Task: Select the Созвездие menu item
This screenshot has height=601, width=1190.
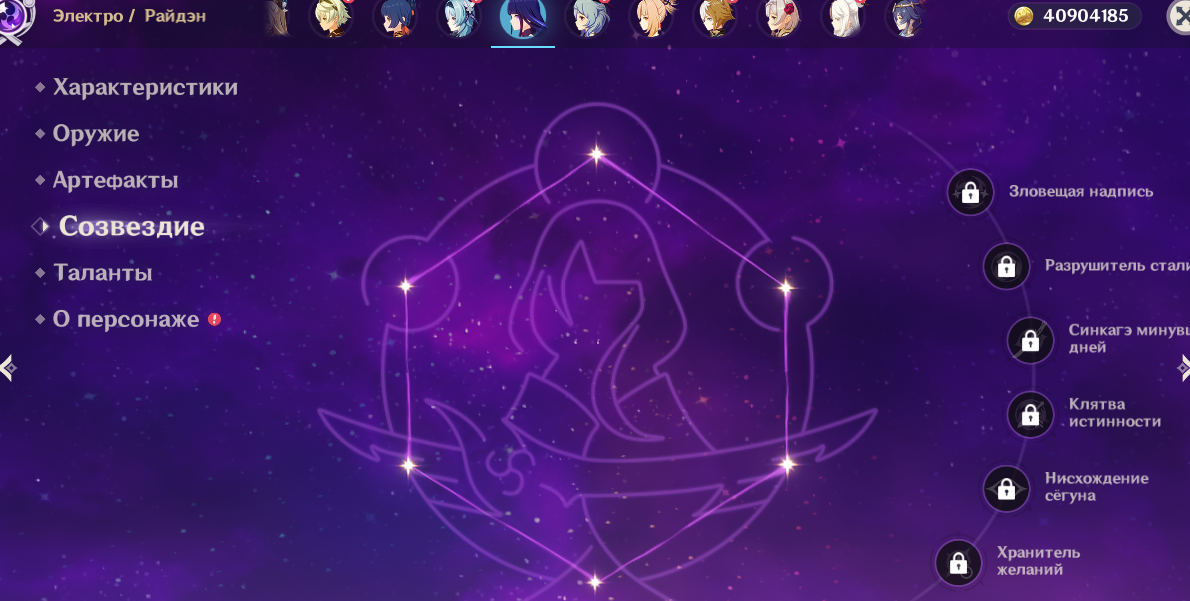Action: 131,227
